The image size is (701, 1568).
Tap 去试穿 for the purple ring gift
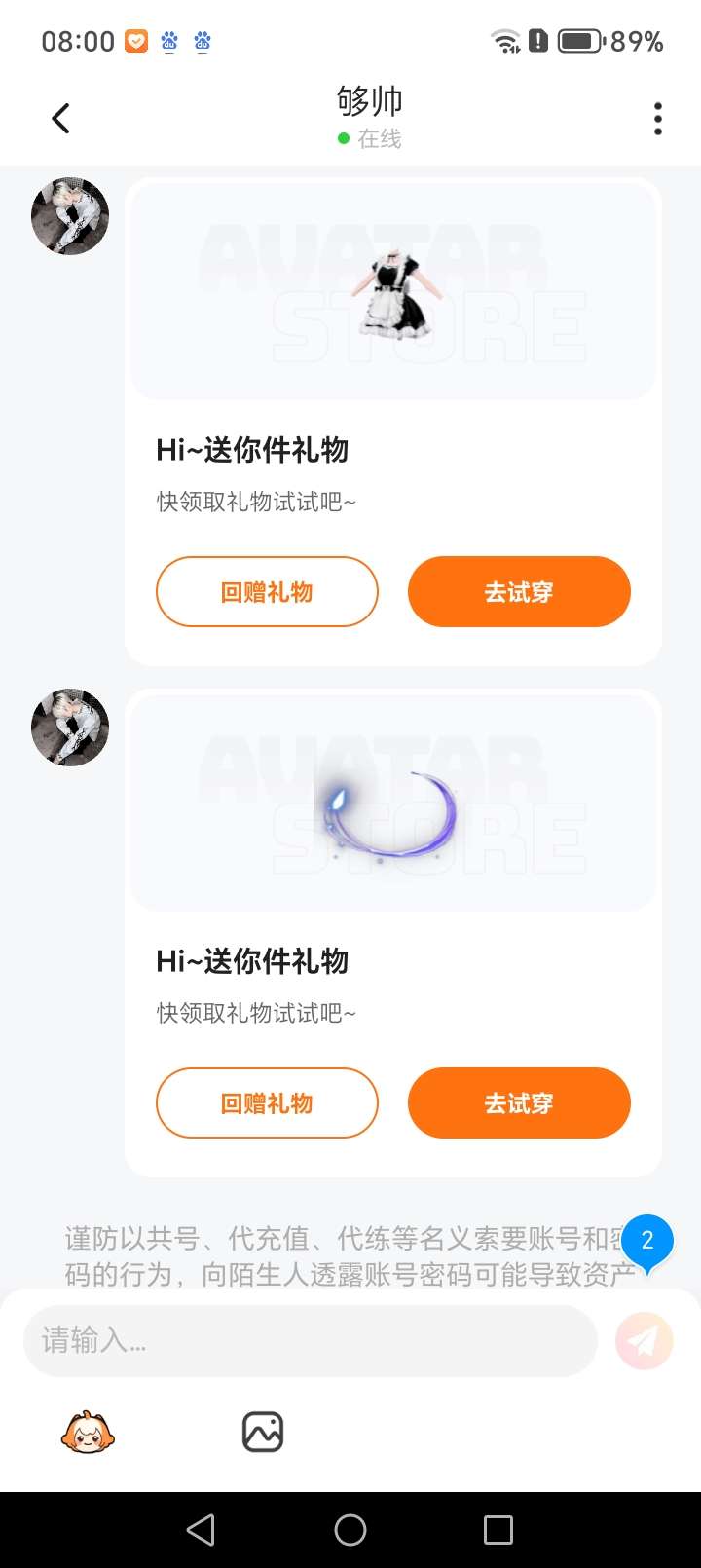point(519,1102)
